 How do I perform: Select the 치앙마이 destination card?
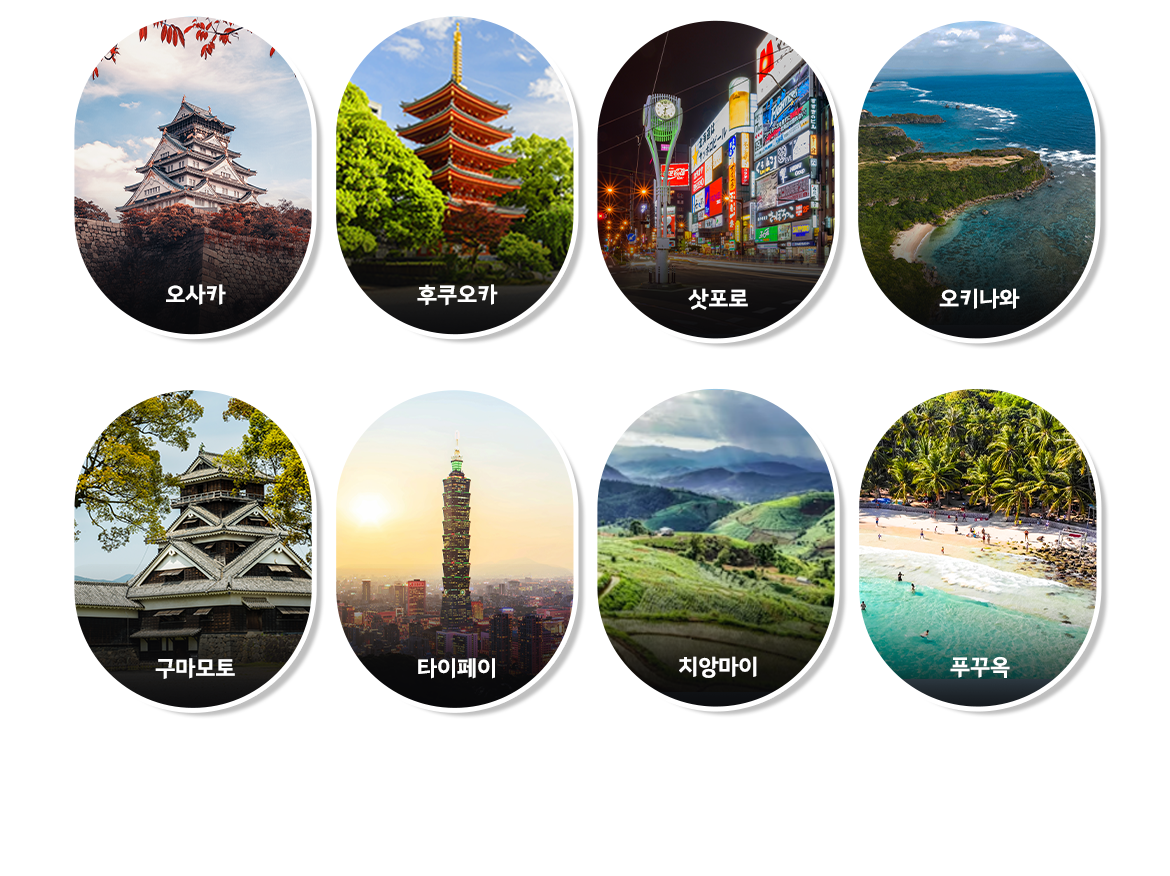pyautogui.click(x=716, y=548)
